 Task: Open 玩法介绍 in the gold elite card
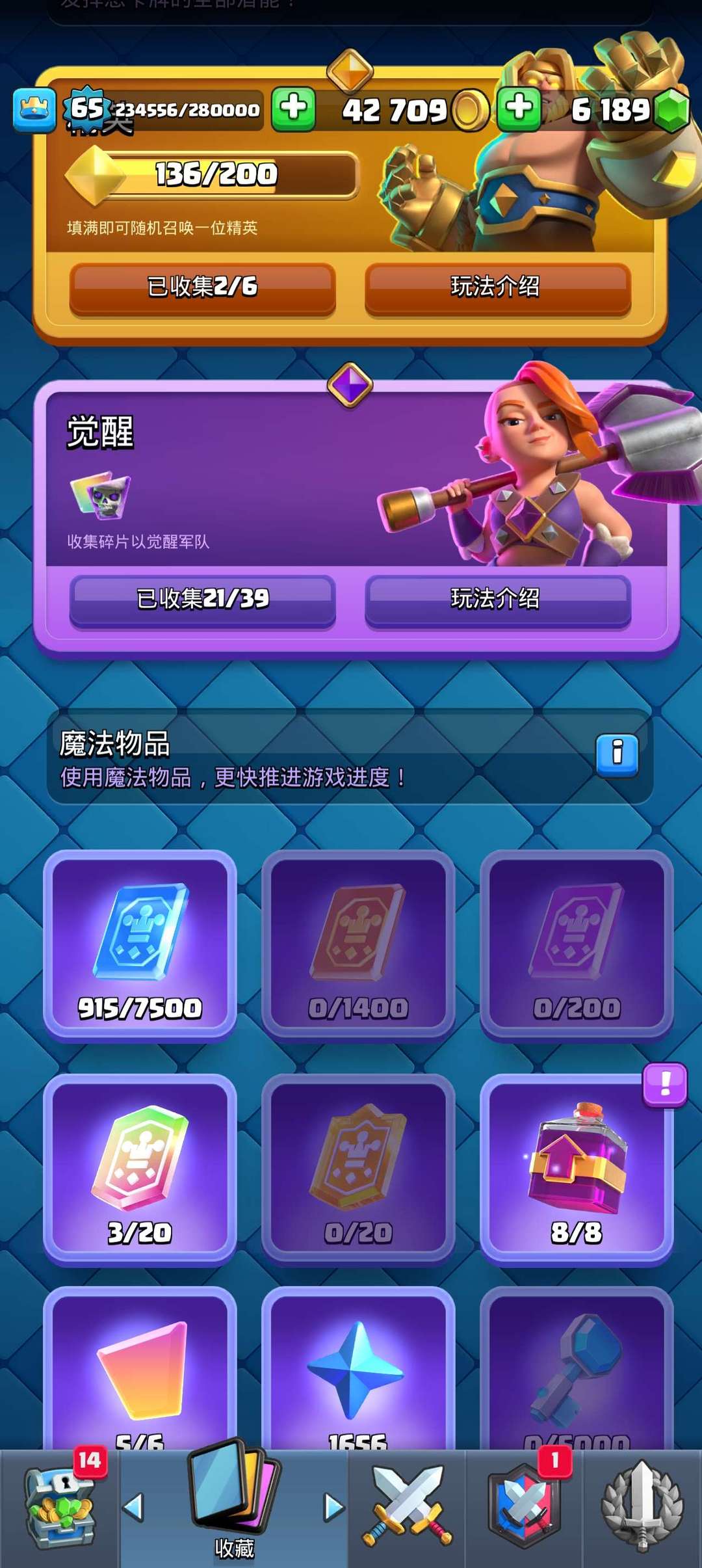click(498, 287)
